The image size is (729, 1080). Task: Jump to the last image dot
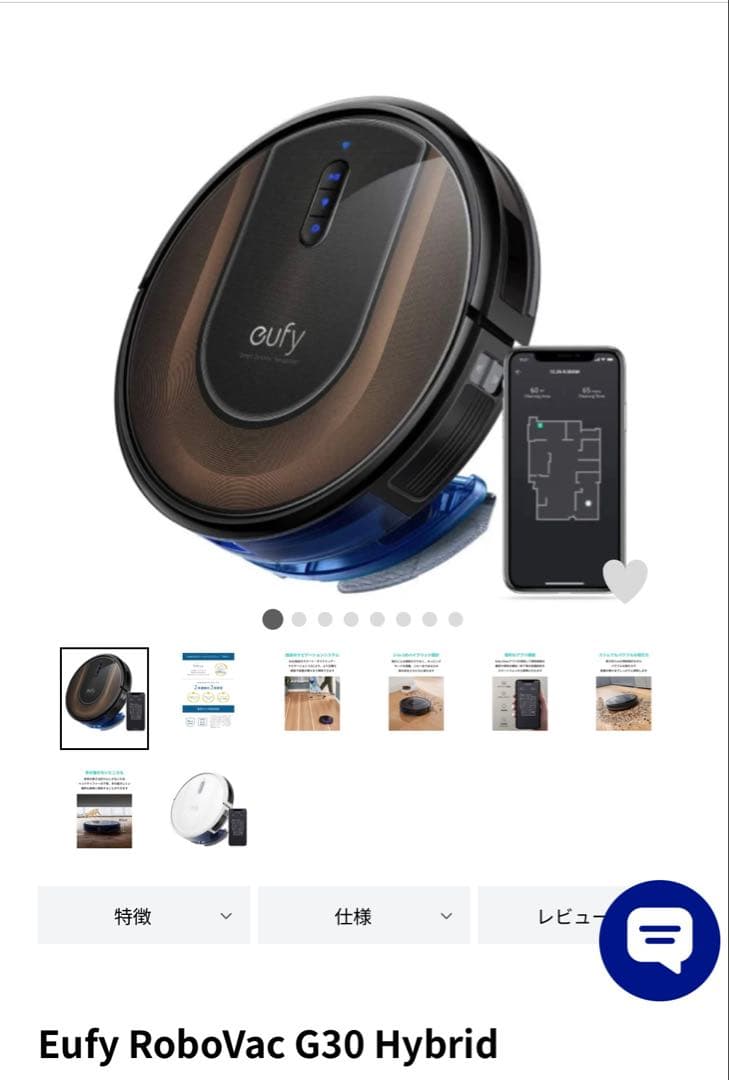tap(455, 619)
